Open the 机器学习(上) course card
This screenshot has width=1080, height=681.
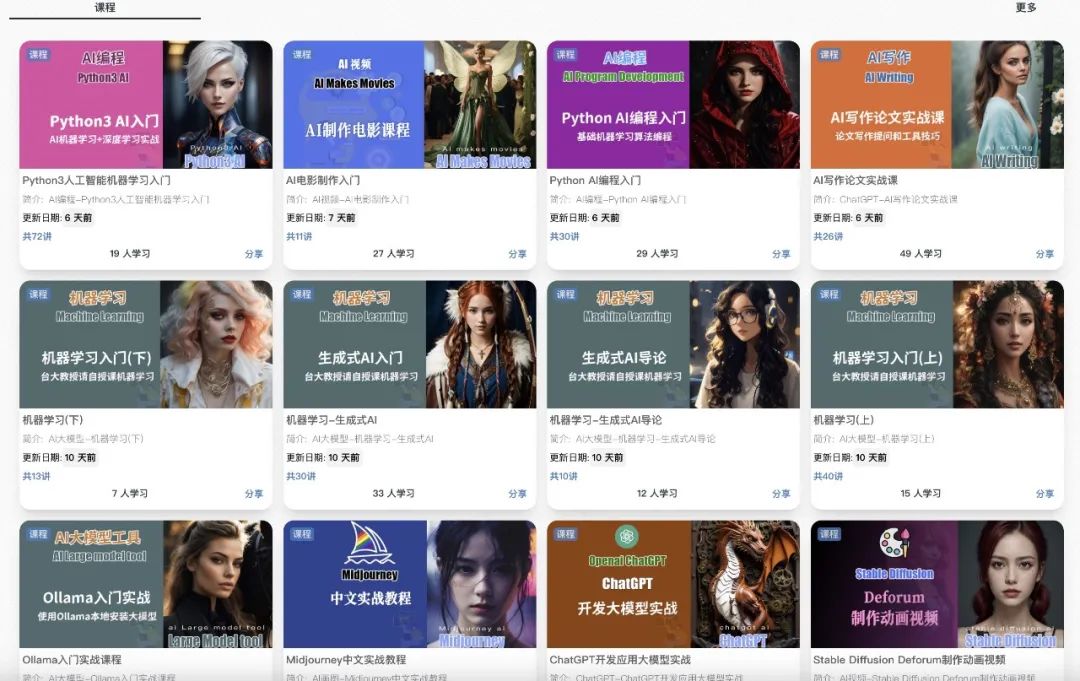pos(936,345)
